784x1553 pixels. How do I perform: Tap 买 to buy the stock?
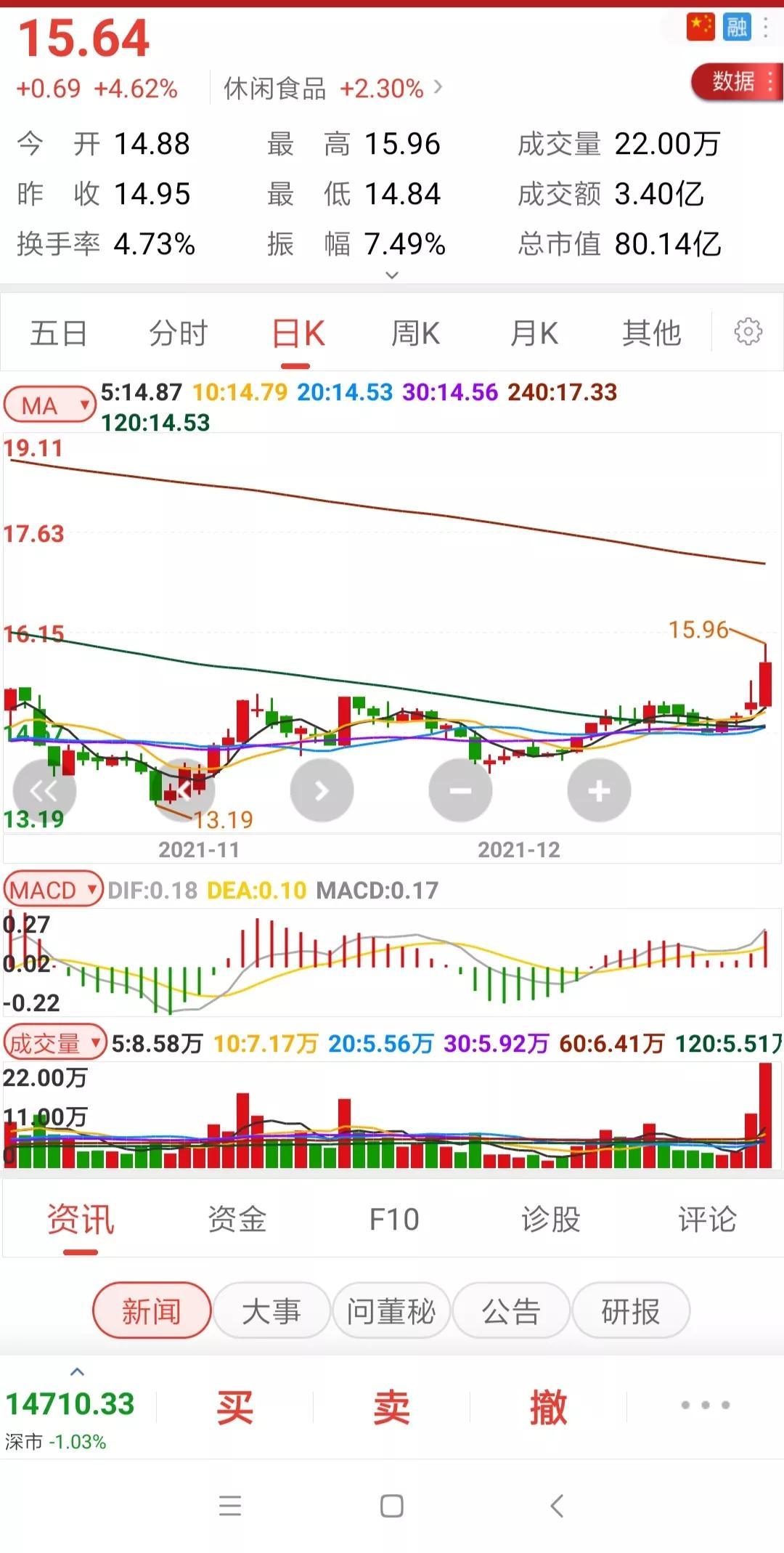pos(234,1408)
